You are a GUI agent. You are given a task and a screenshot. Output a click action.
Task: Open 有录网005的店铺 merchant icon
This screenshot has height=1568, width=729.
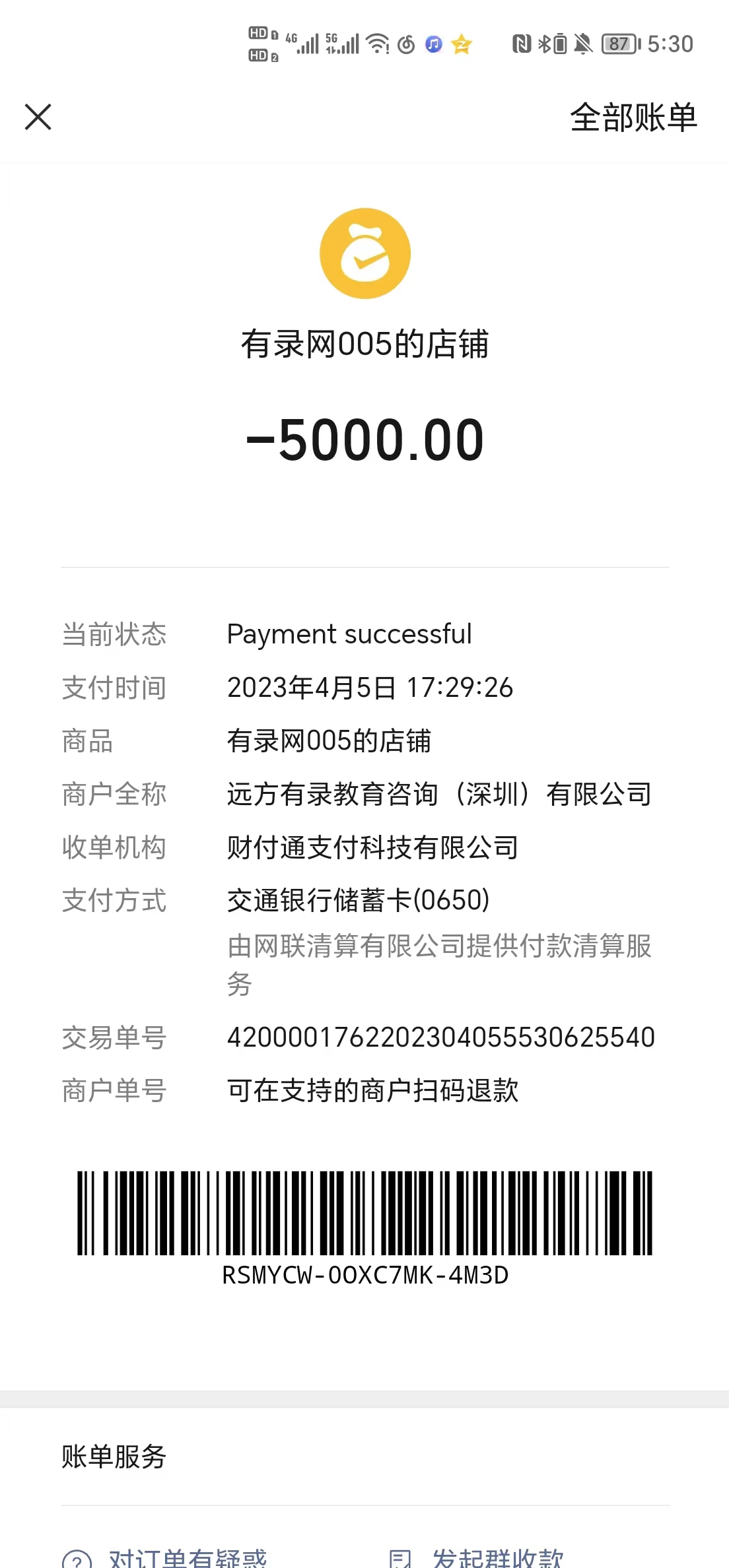coord(364,253)
